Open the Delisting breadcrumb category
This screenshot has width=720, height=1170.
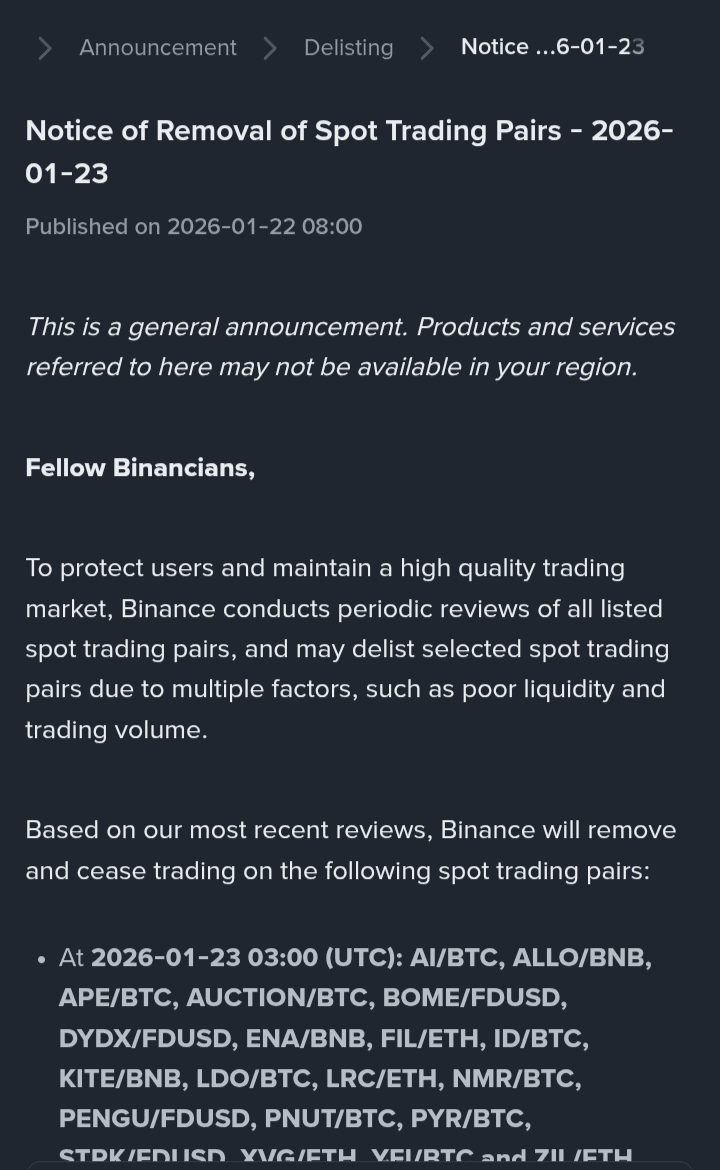coord(348,48)
